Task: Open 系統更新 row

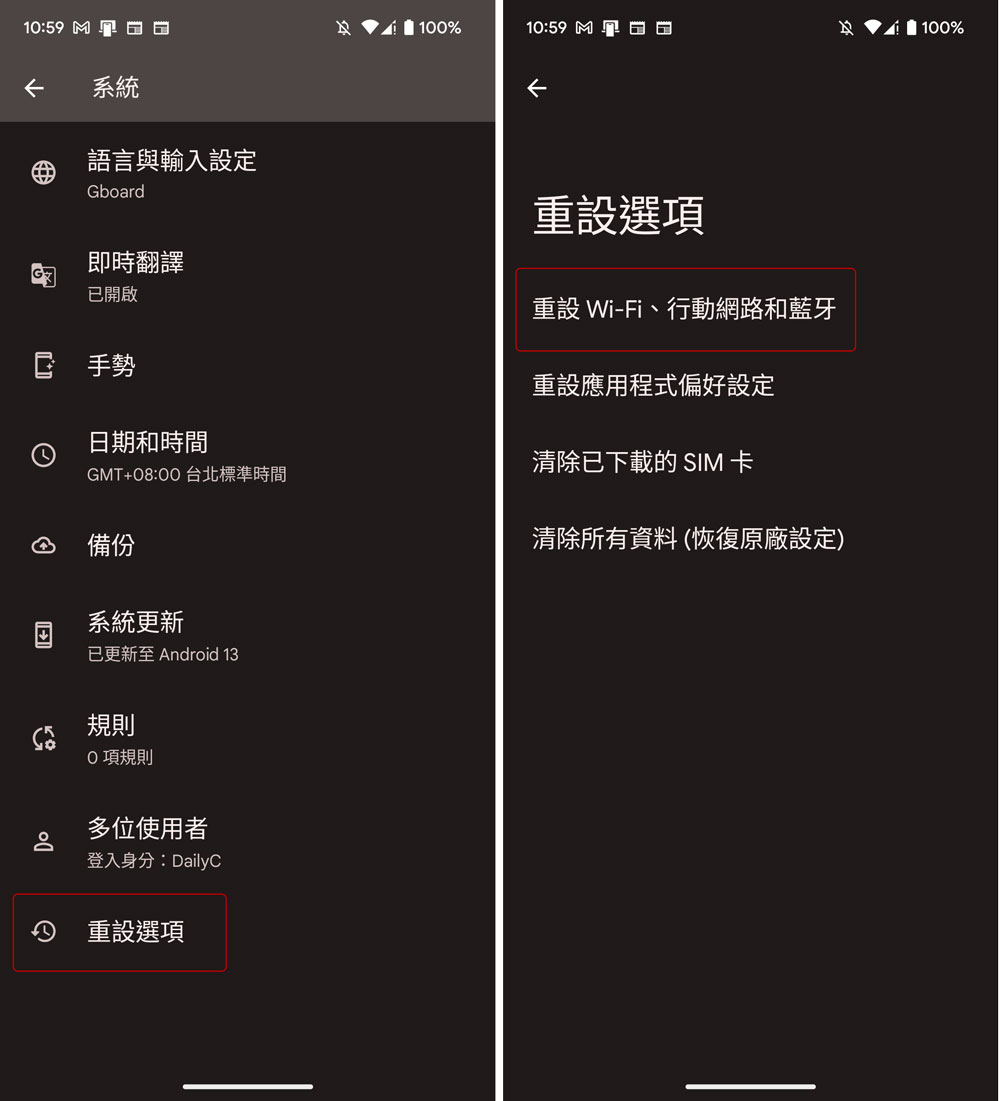Action: pyautogui.click(x=162, y=636)
